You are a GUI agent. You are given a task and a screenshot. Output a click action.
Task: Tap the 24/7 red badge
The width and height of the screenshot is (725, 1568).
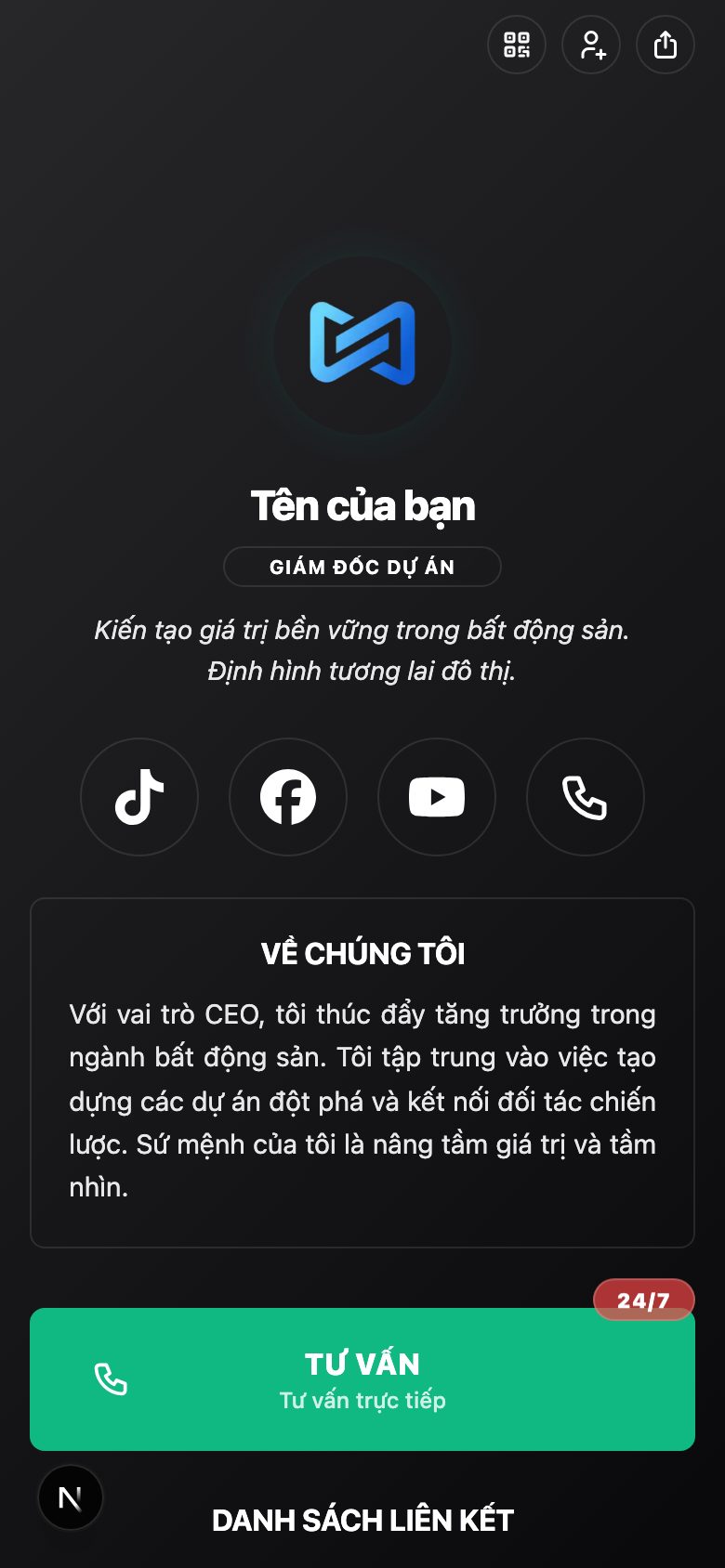point(643,1300)
